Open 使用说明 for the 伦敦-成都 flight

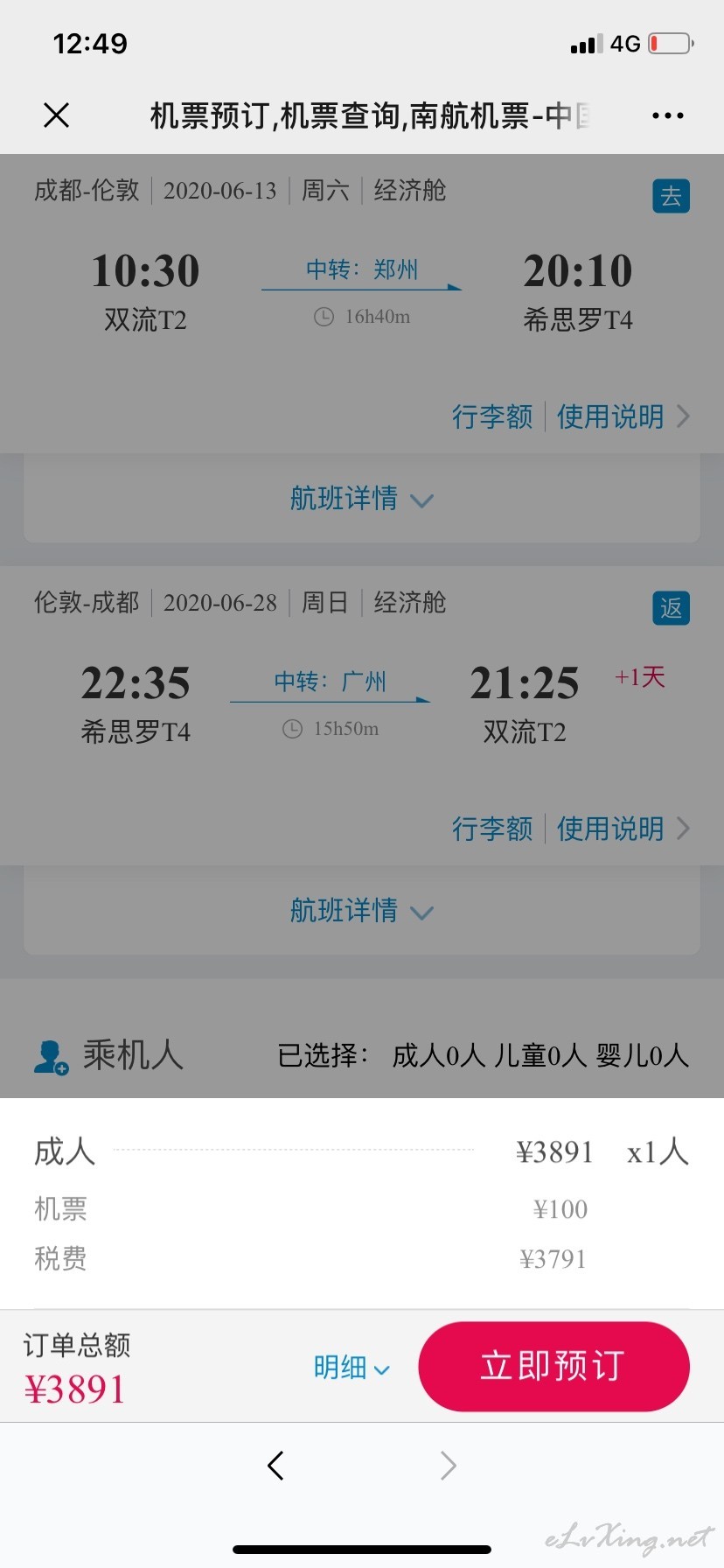coord(623,829)
